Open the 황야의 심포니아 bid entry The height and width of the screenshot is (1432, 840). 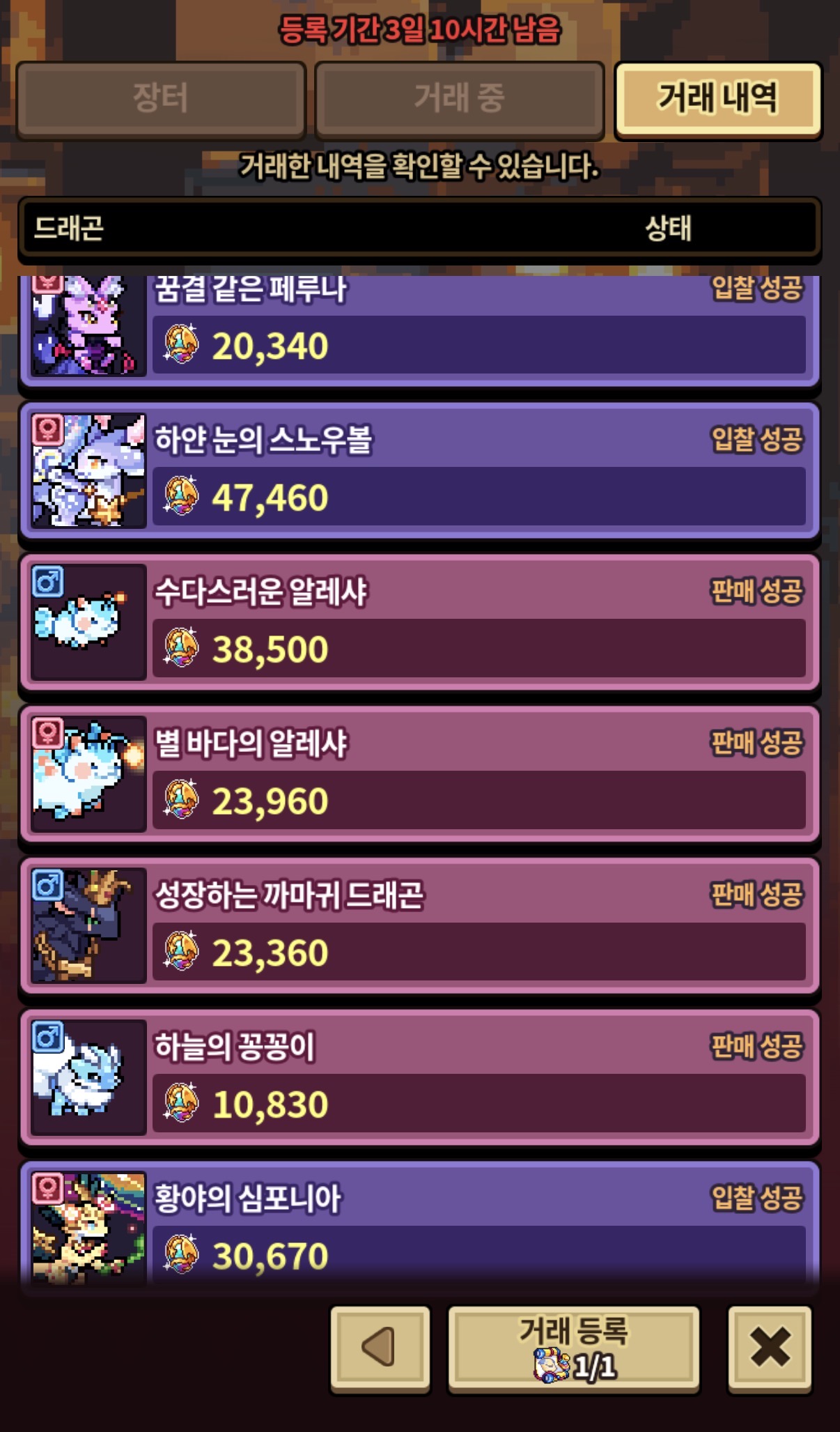(419, 1223)
